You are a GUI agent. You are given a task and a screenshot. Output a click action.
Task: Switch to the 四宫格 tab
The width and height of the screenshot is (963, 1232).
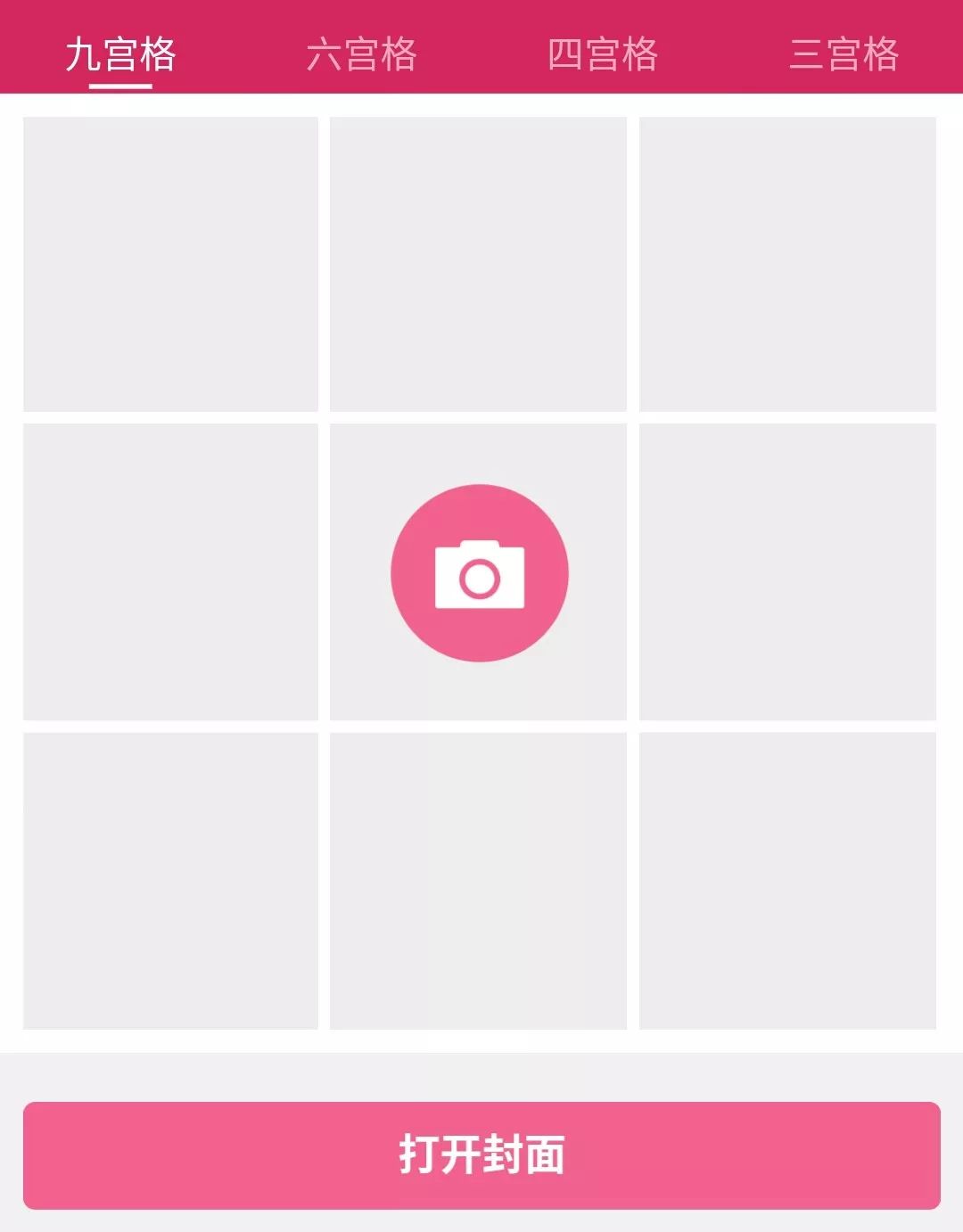(x=603, y=54)
